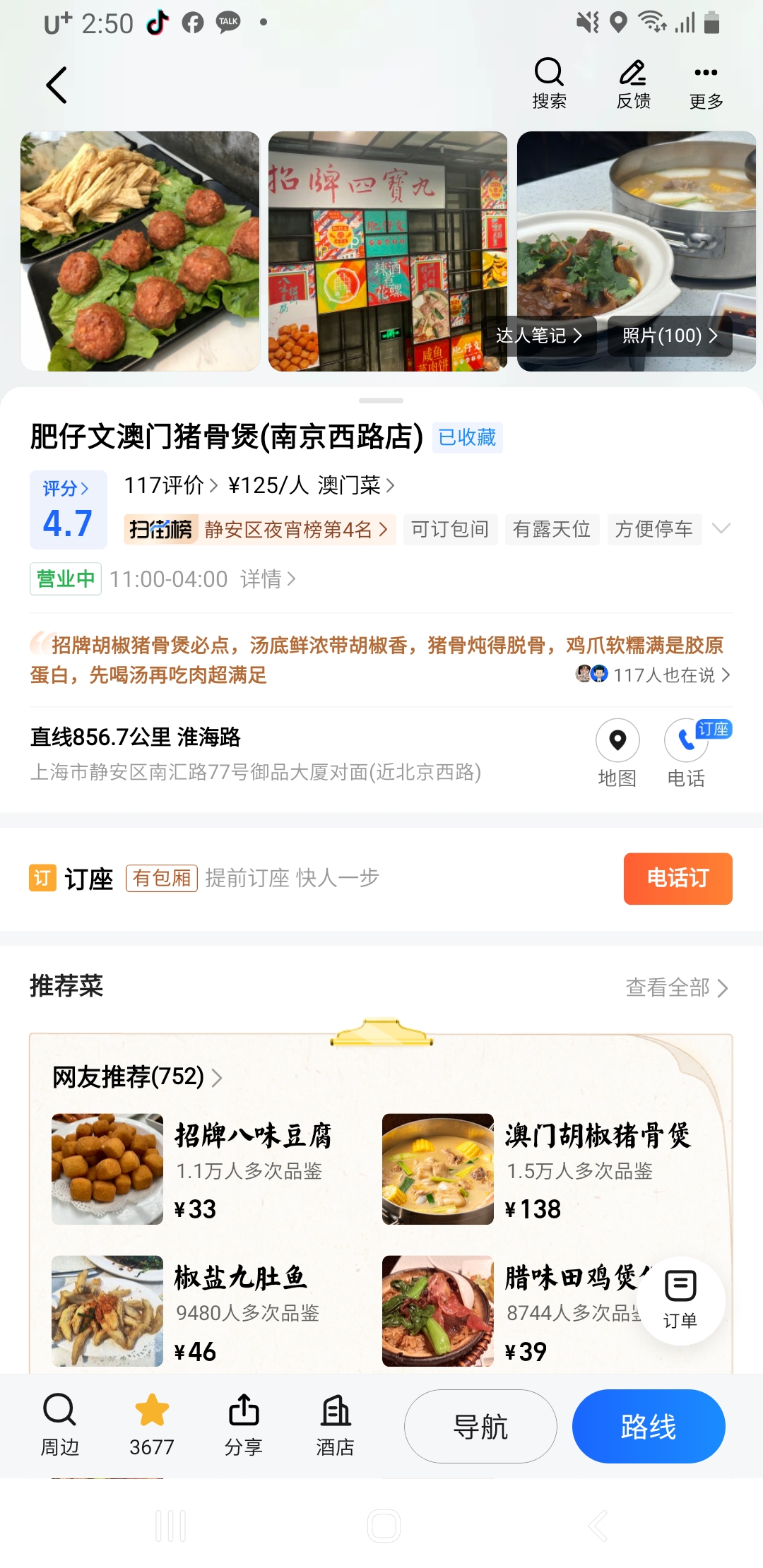Open 详情 for business hours
This screenshot has height=1568, width=763.
click(268, 578)
